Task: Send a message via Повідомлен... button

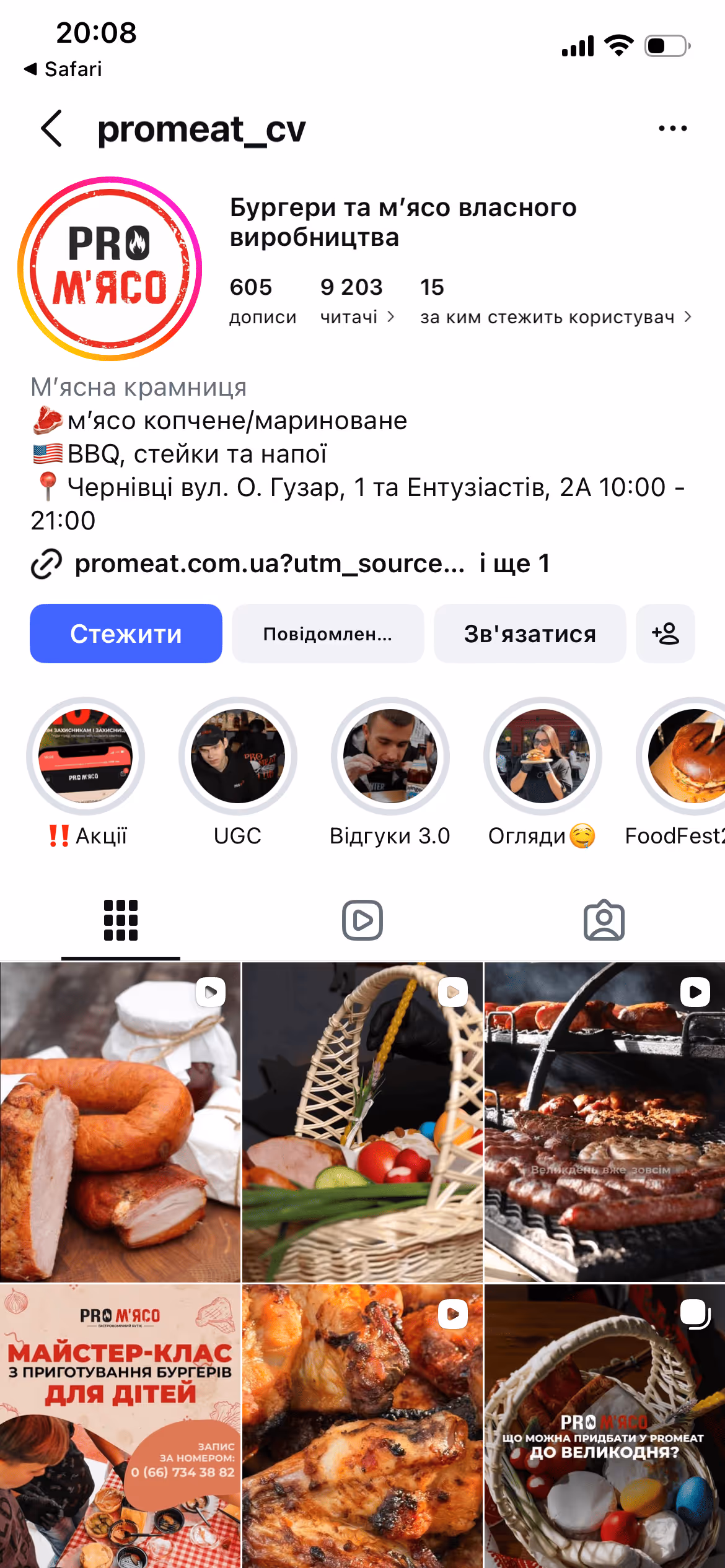Action: tap(328, 634)
